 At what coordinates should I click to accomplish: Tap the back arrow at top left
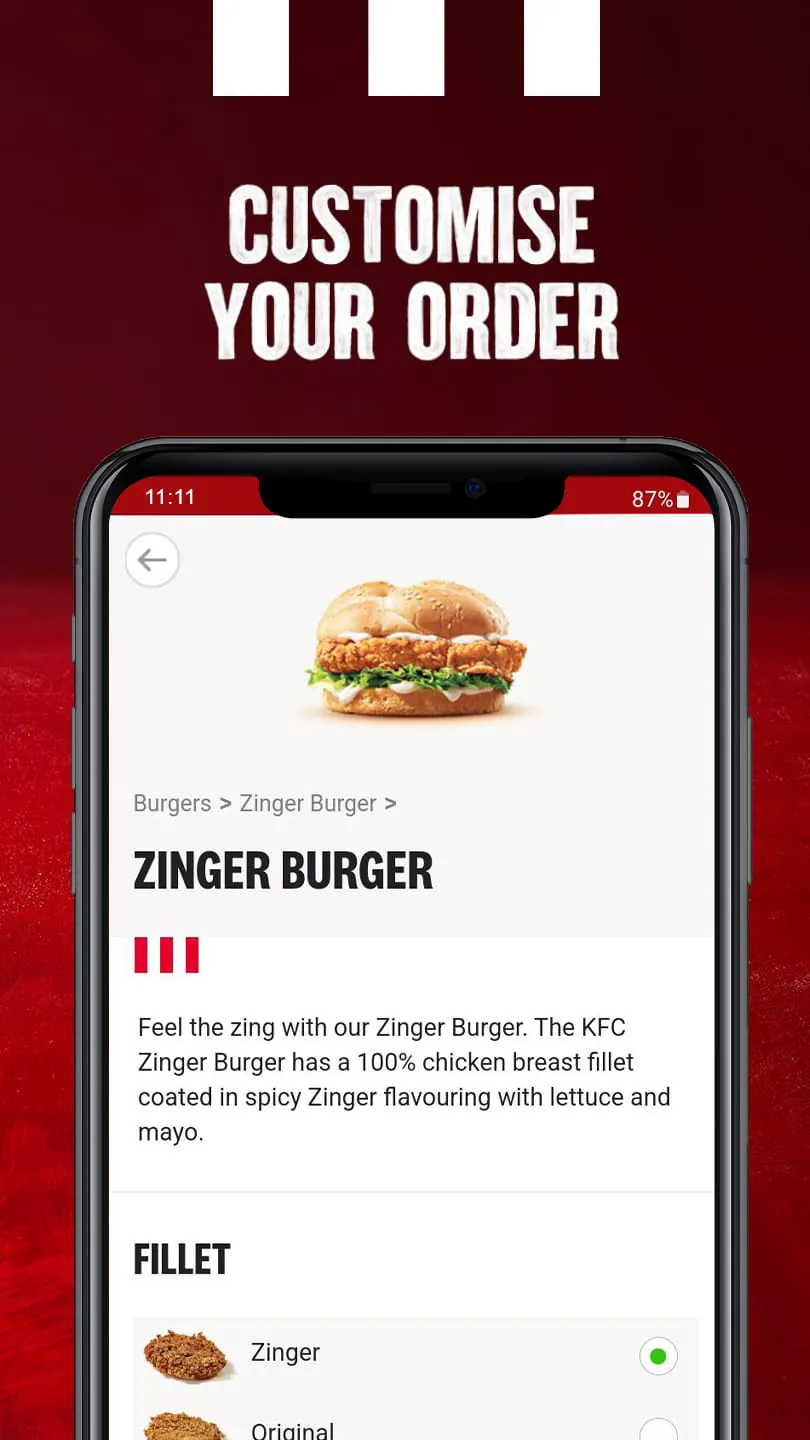tap(152, 560)
